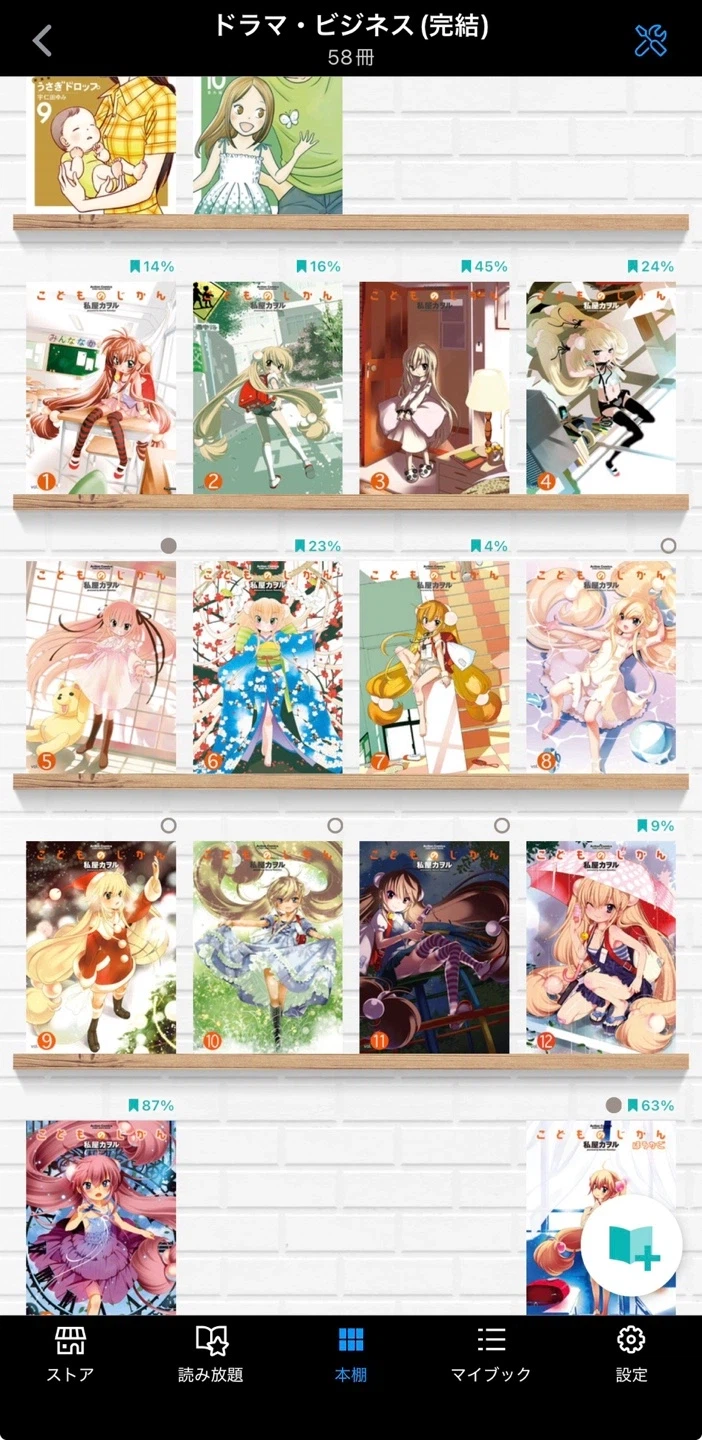Open こどものじかん volume 12 with umbrella cover
Image resolution: width=702 pixels, height=1440 pixels.
tap(601, 947)
